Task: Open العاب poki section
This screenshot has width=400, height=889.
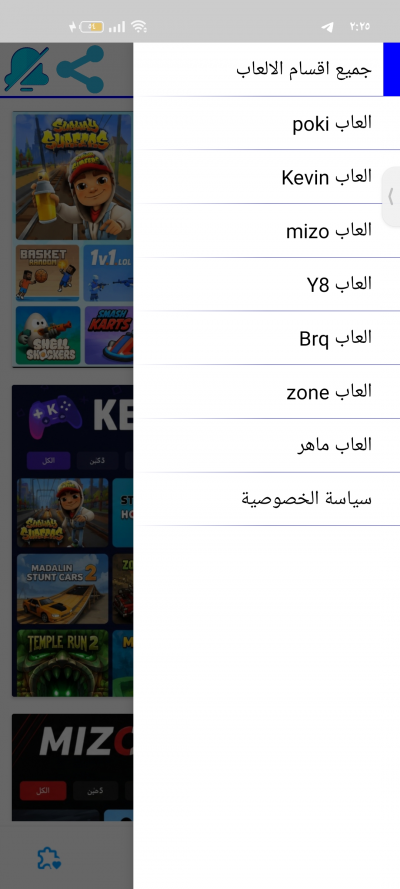Action: (267, 123)
